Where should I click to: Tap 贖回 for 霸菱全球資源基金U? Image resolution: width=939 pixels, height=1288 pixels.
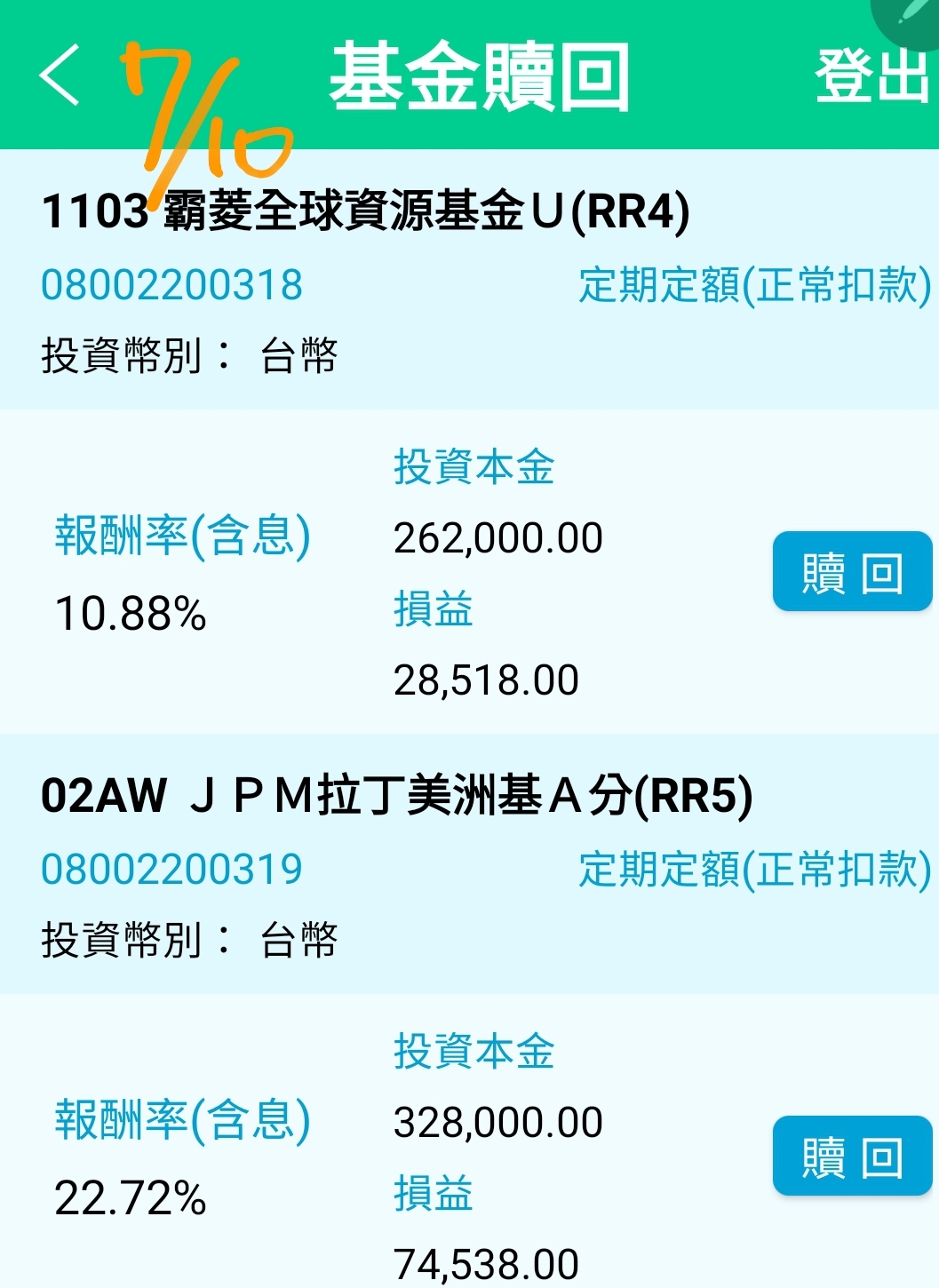852,572
